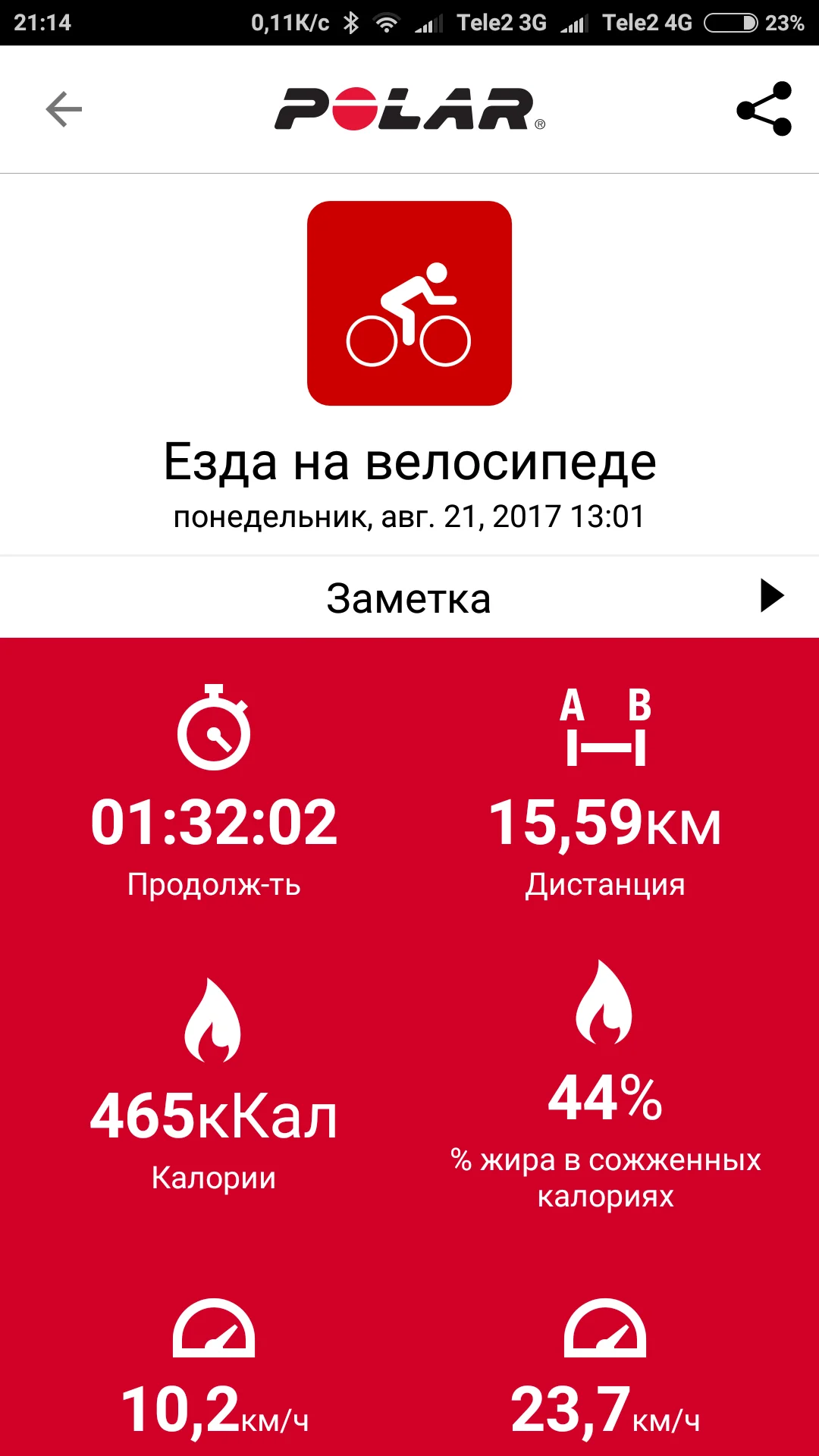Share this cycling workout
This screenshot has height=1456, width=819.
tap(764, 109)
